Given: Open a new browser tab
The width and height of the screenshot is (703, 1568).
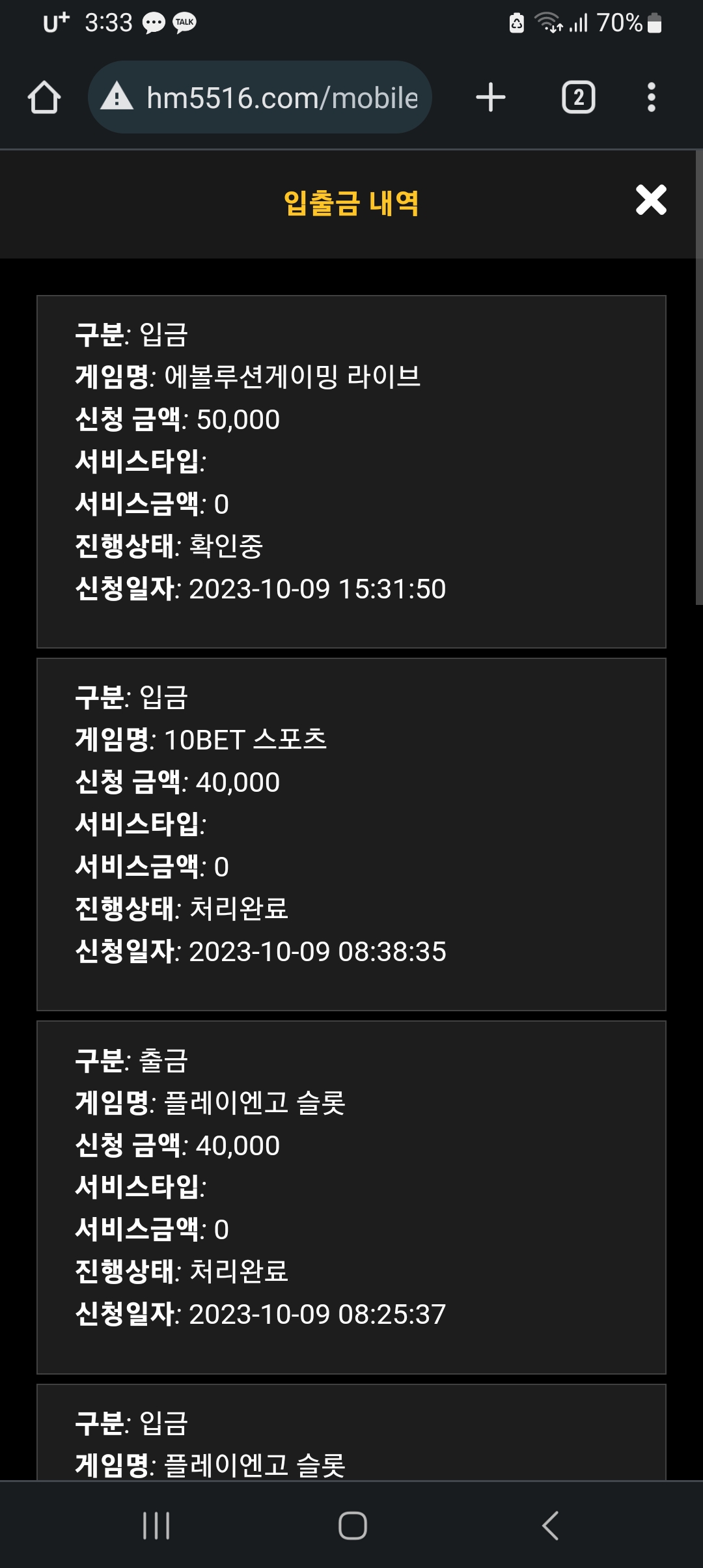Looking at the screenshot, I should (x=491, y=98).
